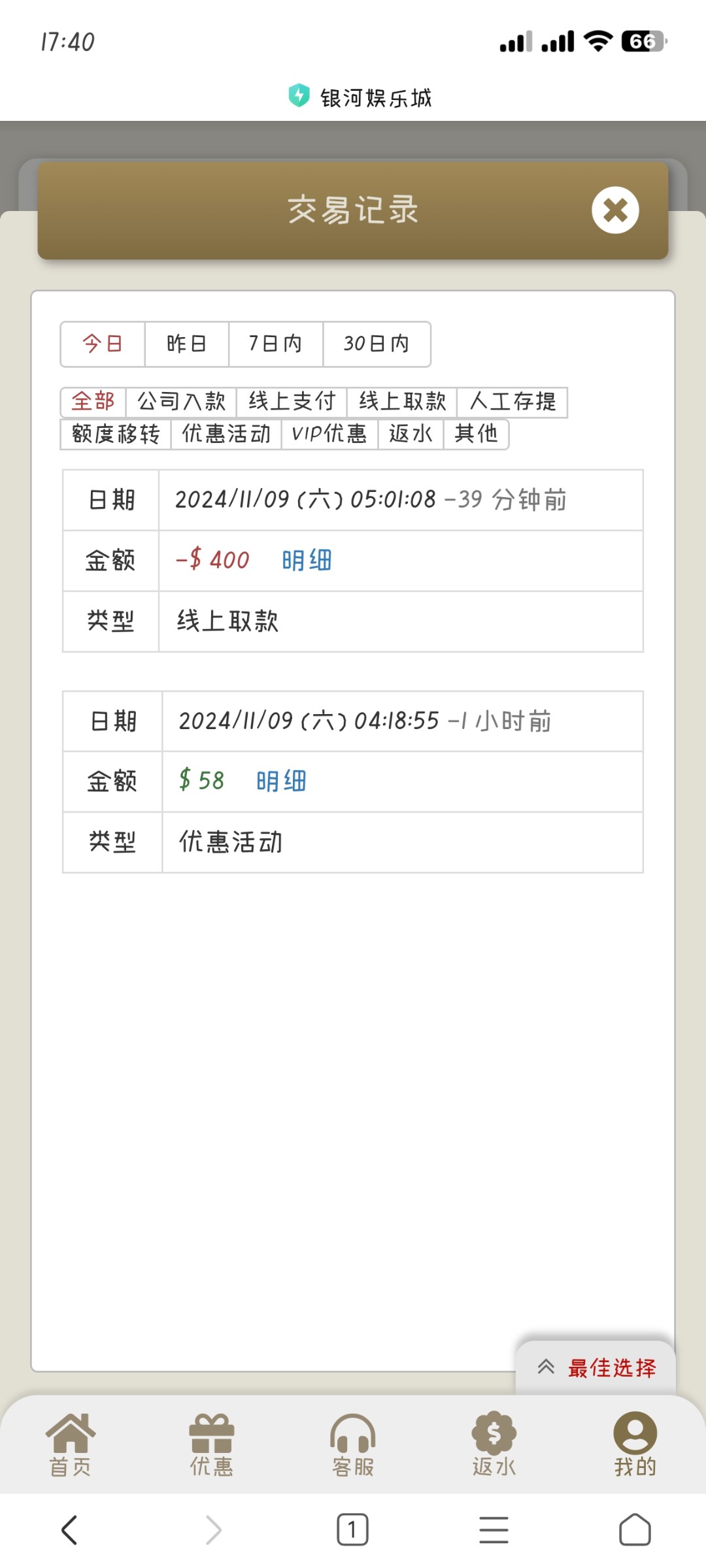
Task: Filter records by 额度移转
Action: (116, 434)
